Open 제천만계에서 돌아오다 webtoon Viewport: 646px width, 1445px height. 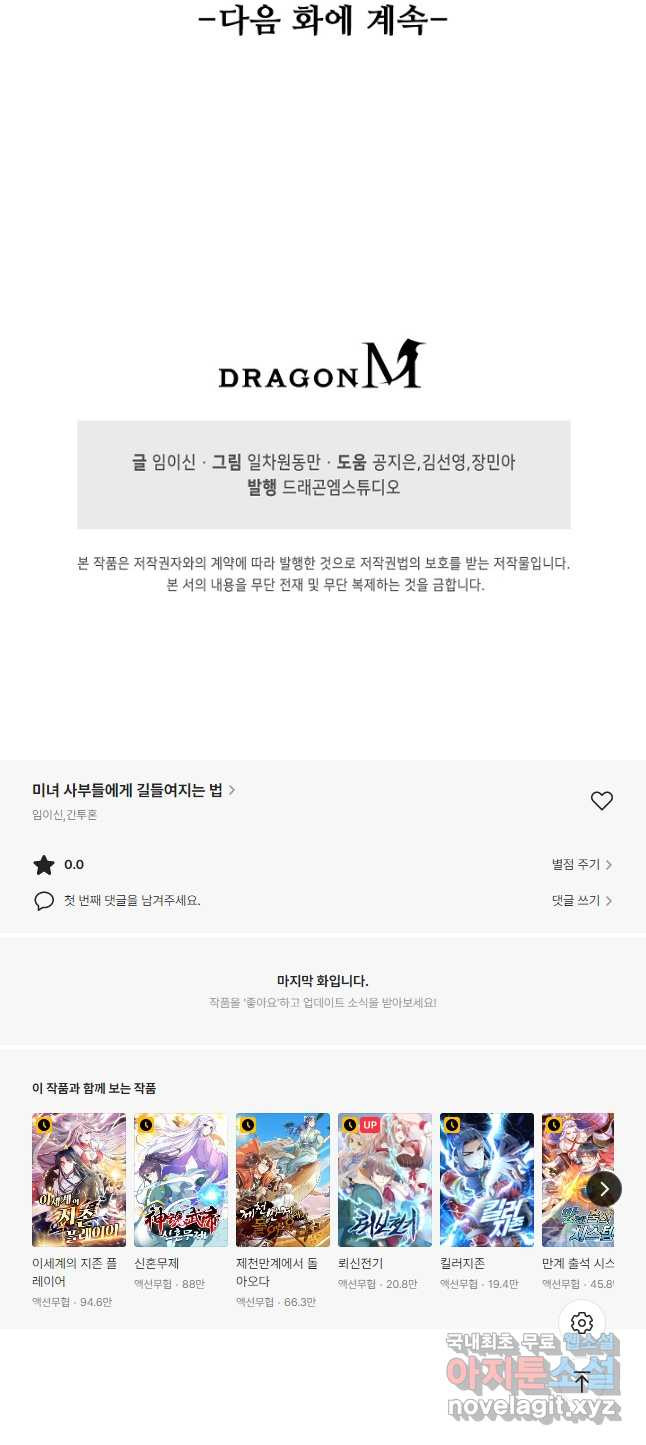point(283,1180)
